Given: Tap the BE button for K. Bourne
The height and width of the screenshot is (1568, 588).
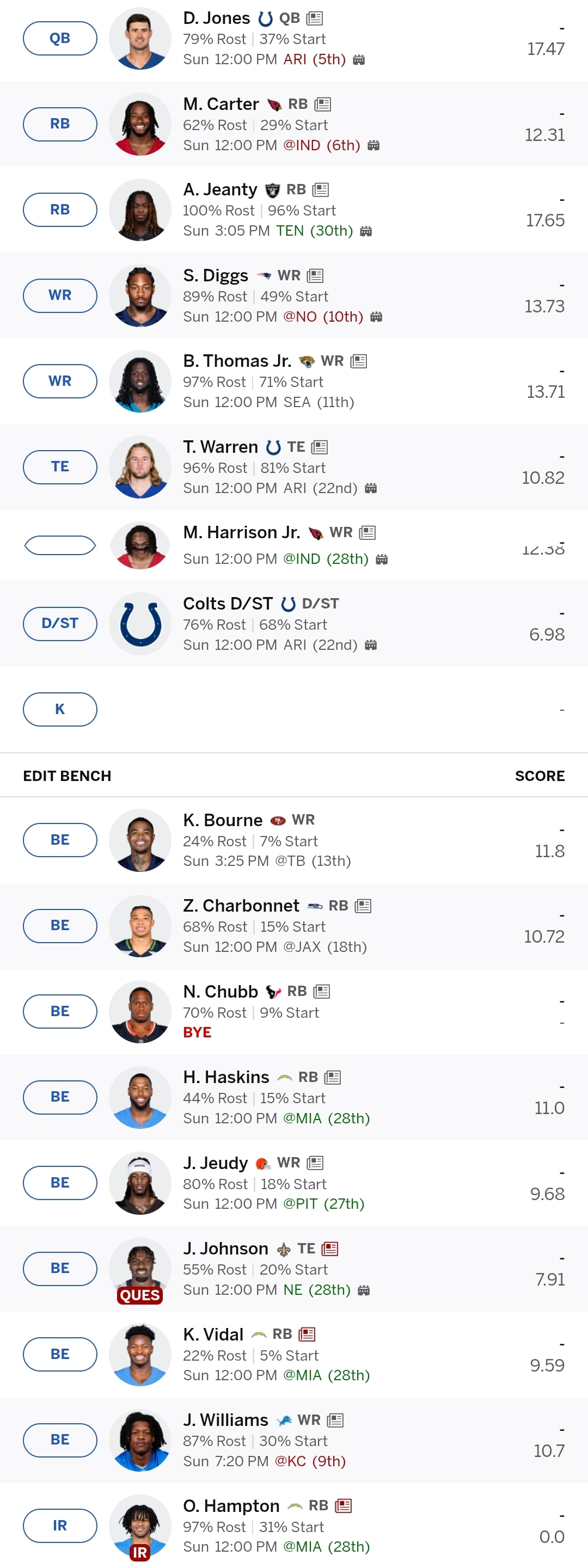Looking at the screenshot, I should pos(60,840).
